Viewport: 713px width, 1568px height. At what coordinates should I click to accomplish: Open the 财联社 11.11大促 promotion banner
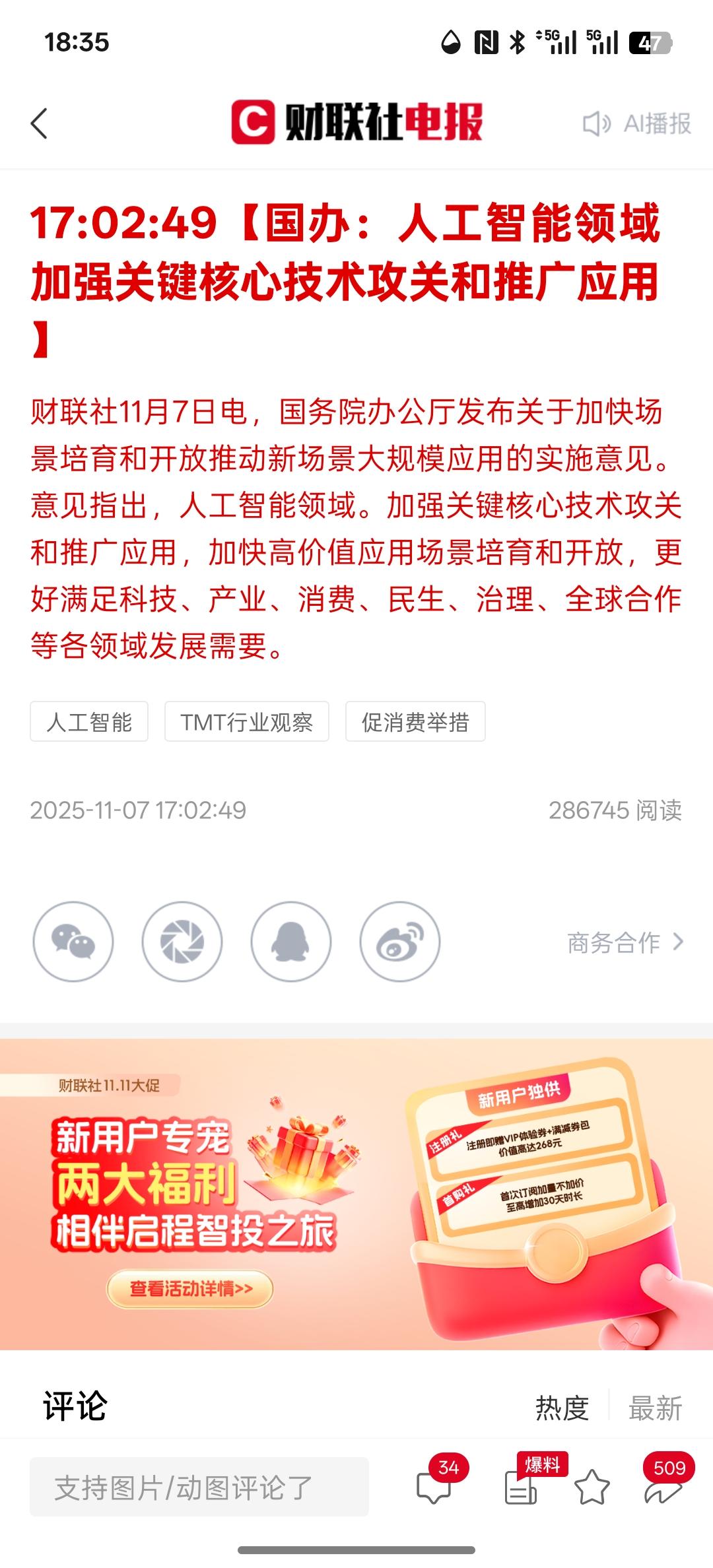[356, 1194]
